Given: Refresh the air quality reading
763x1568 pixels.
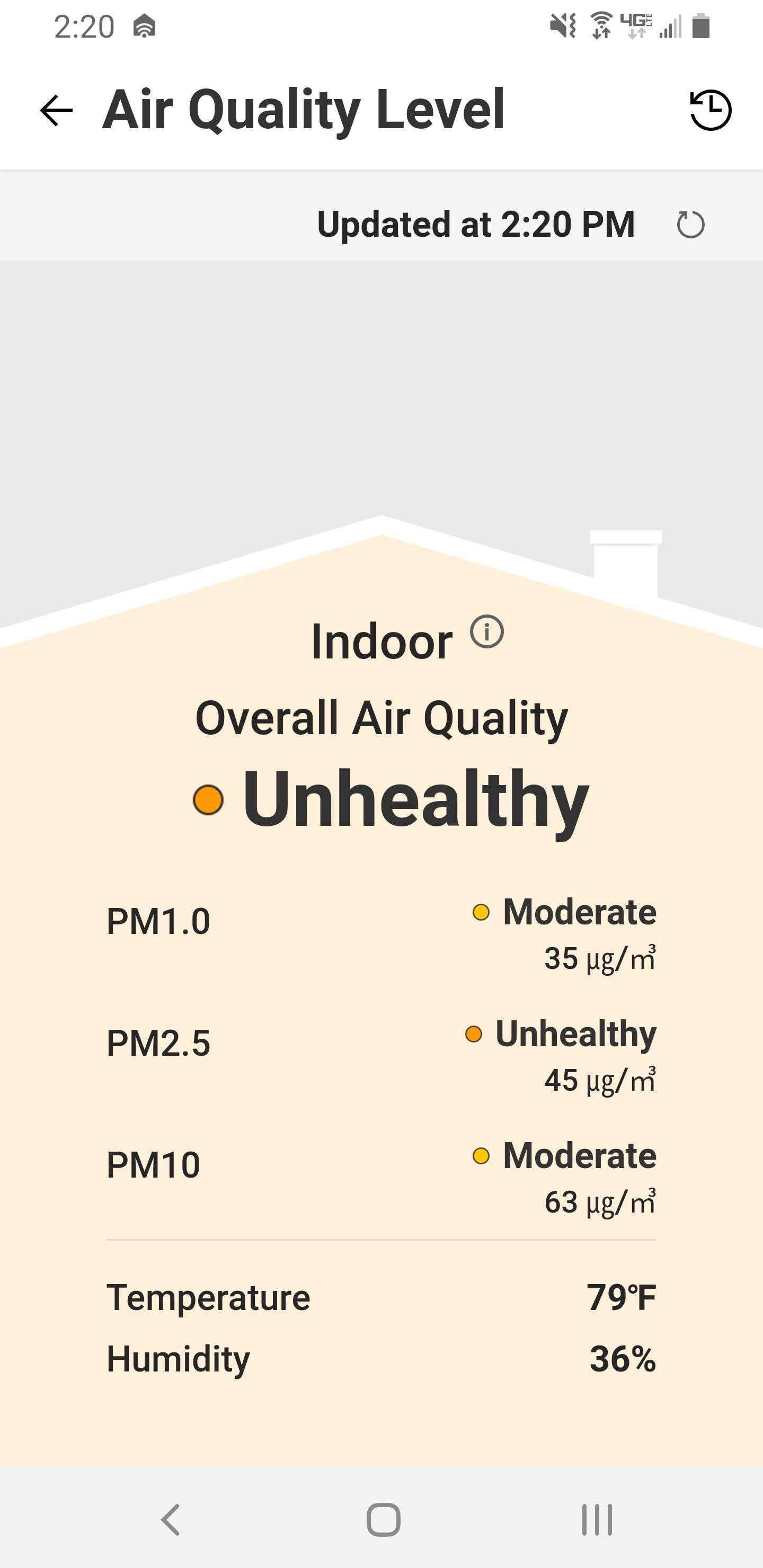Looking at the screenshot, I should (690, 225).
